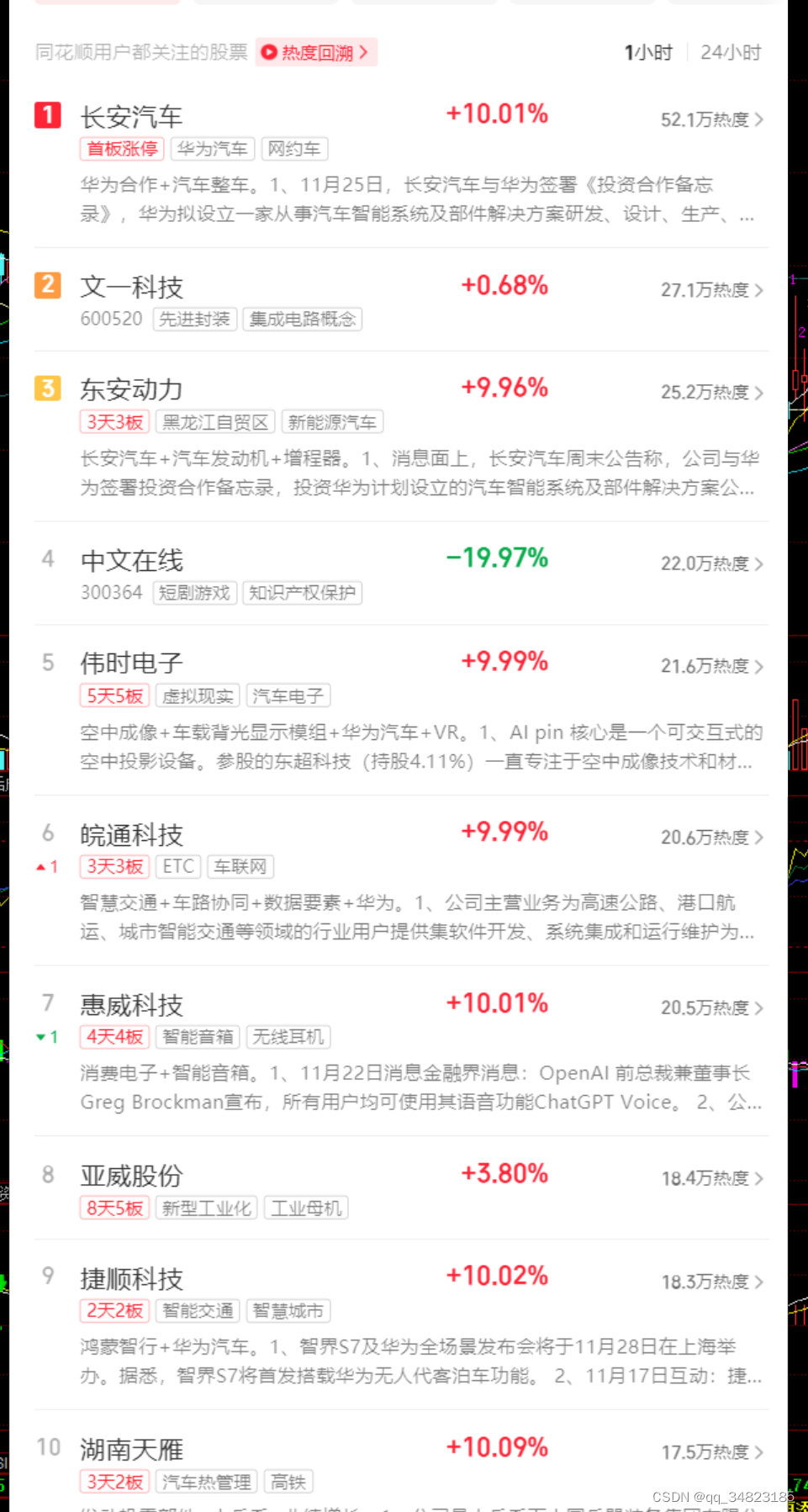View 东安动力 stock details

coord(132,389)
